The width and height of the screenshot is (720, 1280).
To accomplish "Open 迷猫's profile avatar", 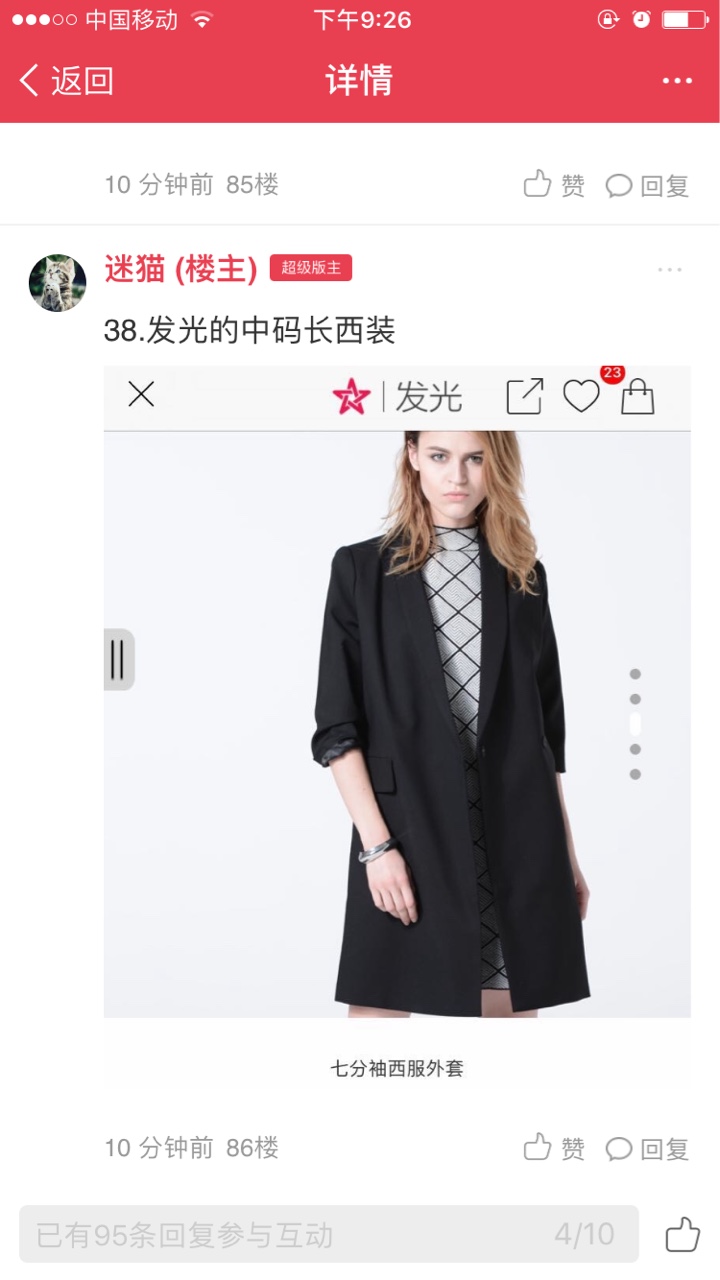I will 57,282.
